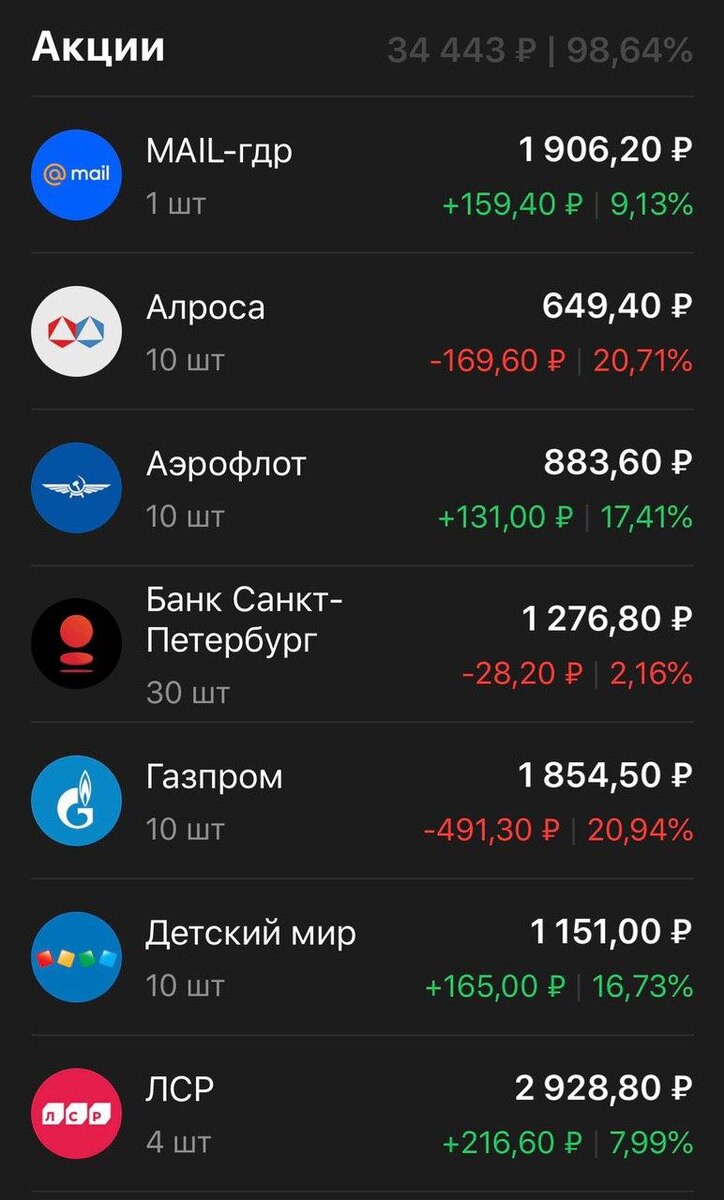Click the ЛСР pink logo icon
This screenshot has height=1200, width=724.
coord(76,1112)
